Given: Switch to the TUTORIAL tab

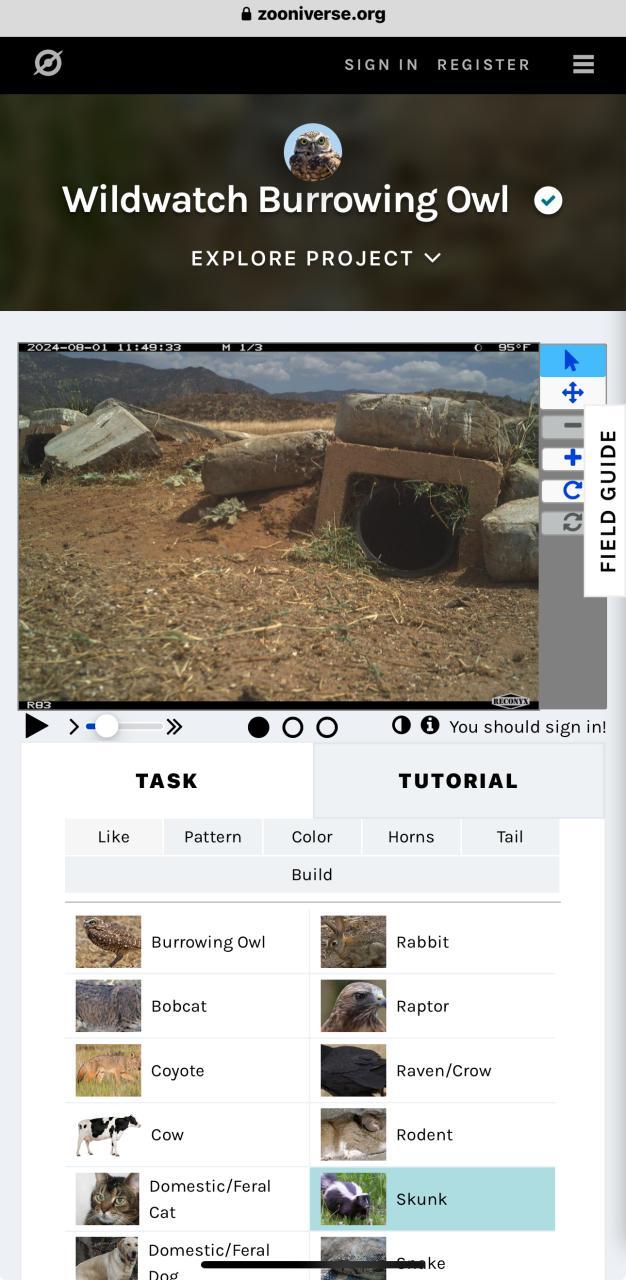Looking at the screenshot, I should pyautogui.click(x=458, y=781).
